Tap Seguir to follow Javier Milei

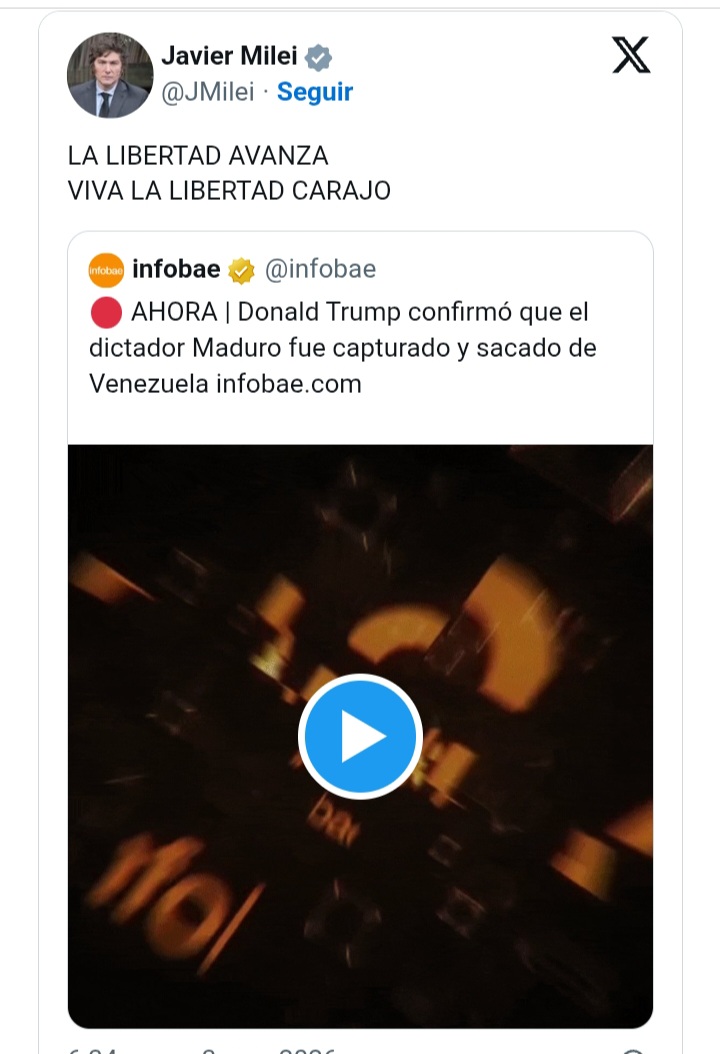coord(315,92)
